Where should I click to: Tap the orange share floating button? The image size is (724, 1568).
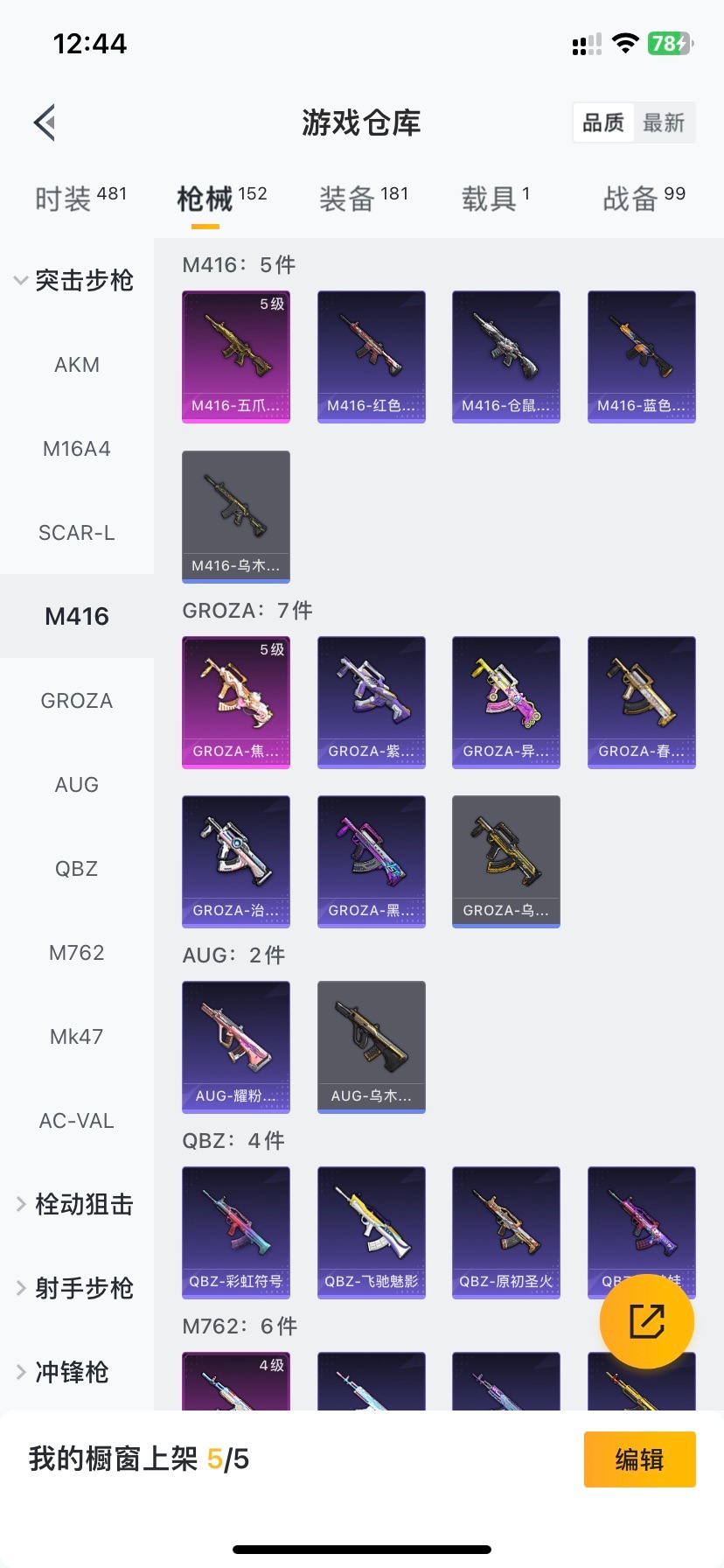pyautogui.click(x=647, y=1321)
